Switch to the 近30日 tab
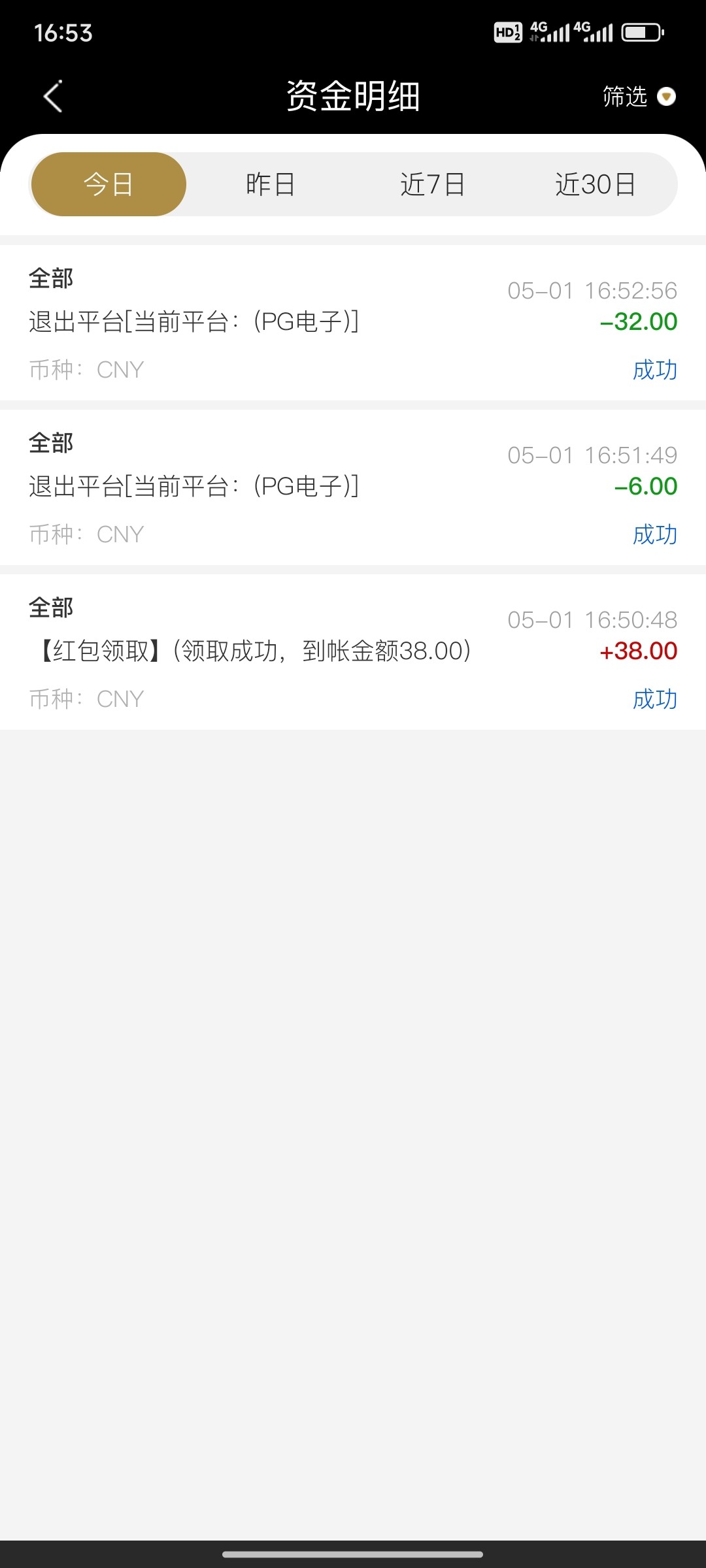 click(x=595, y=184)
